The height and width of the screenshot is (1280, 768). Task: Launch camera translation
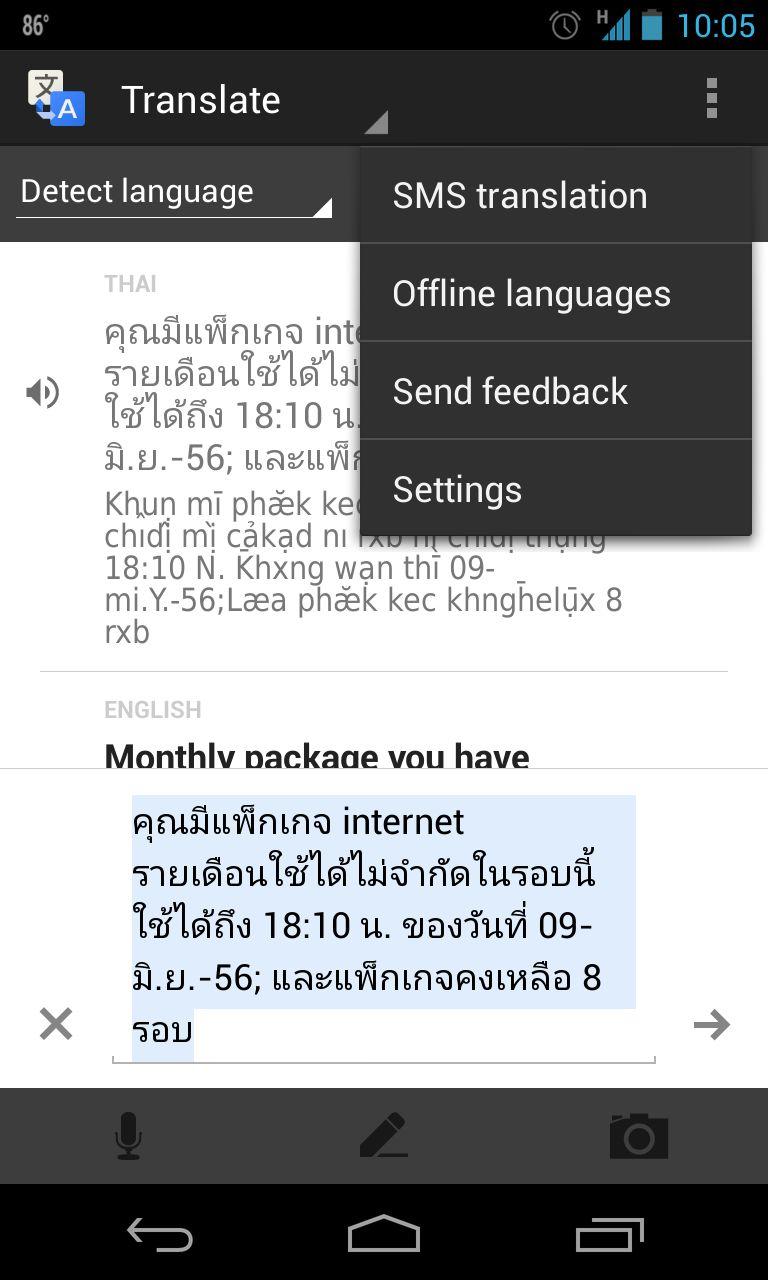click(639, 1136)
